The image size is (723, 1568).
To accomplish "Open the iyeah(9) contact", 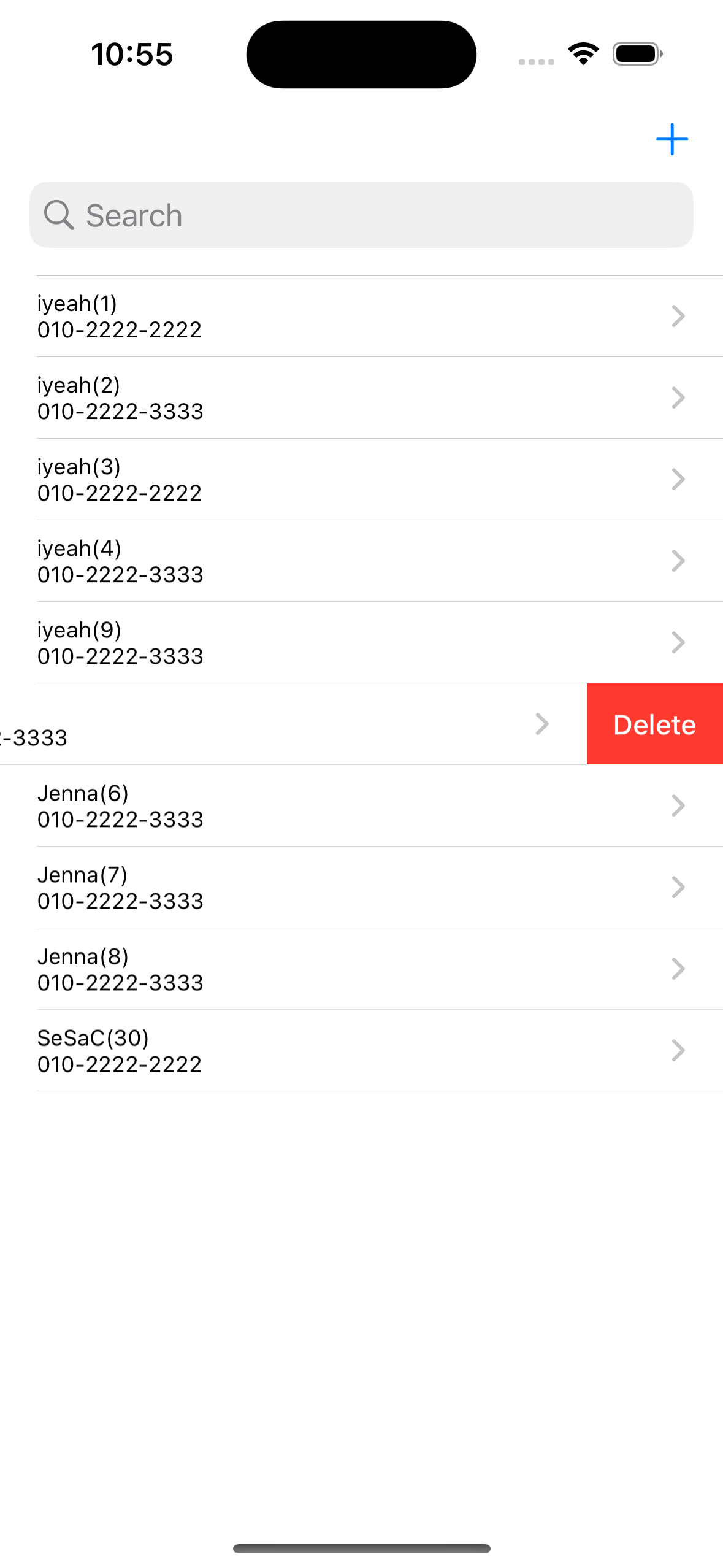I will (x=361, y=643).
